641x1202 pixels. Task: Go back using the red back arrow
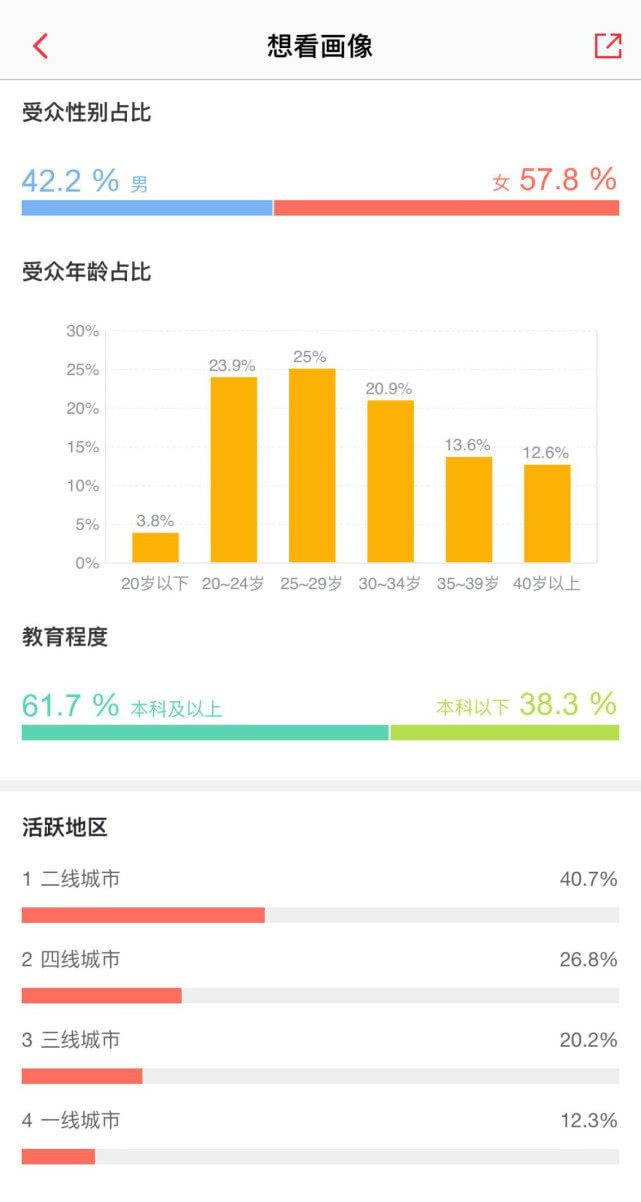click(x=40, y=45)
